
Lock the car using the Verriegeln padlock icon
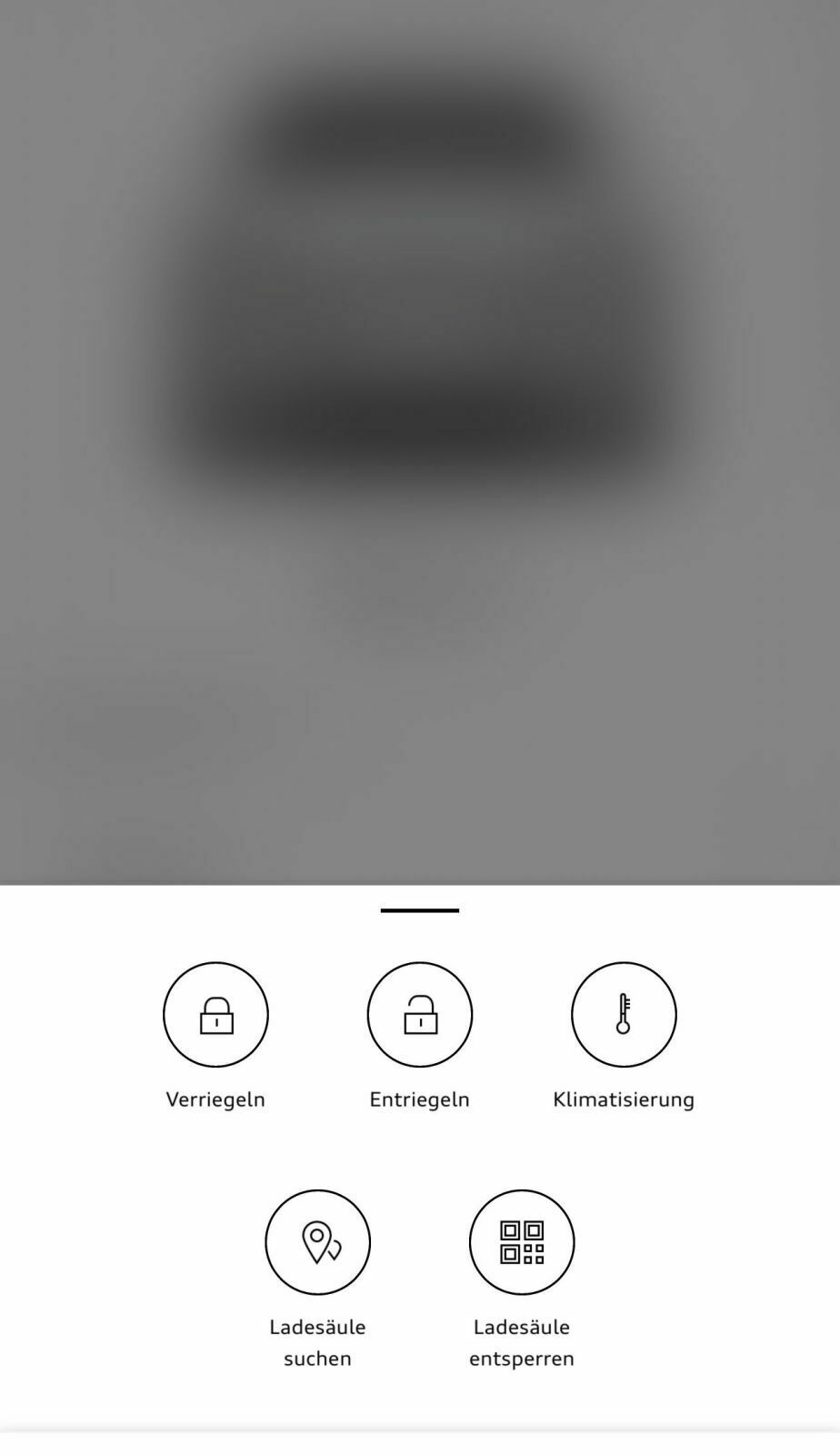click(215, 1013)
